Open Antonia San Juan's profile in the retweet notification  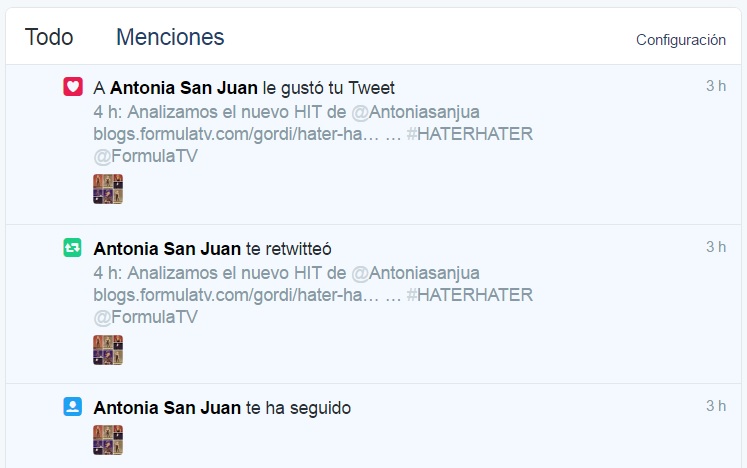[167, 249]
